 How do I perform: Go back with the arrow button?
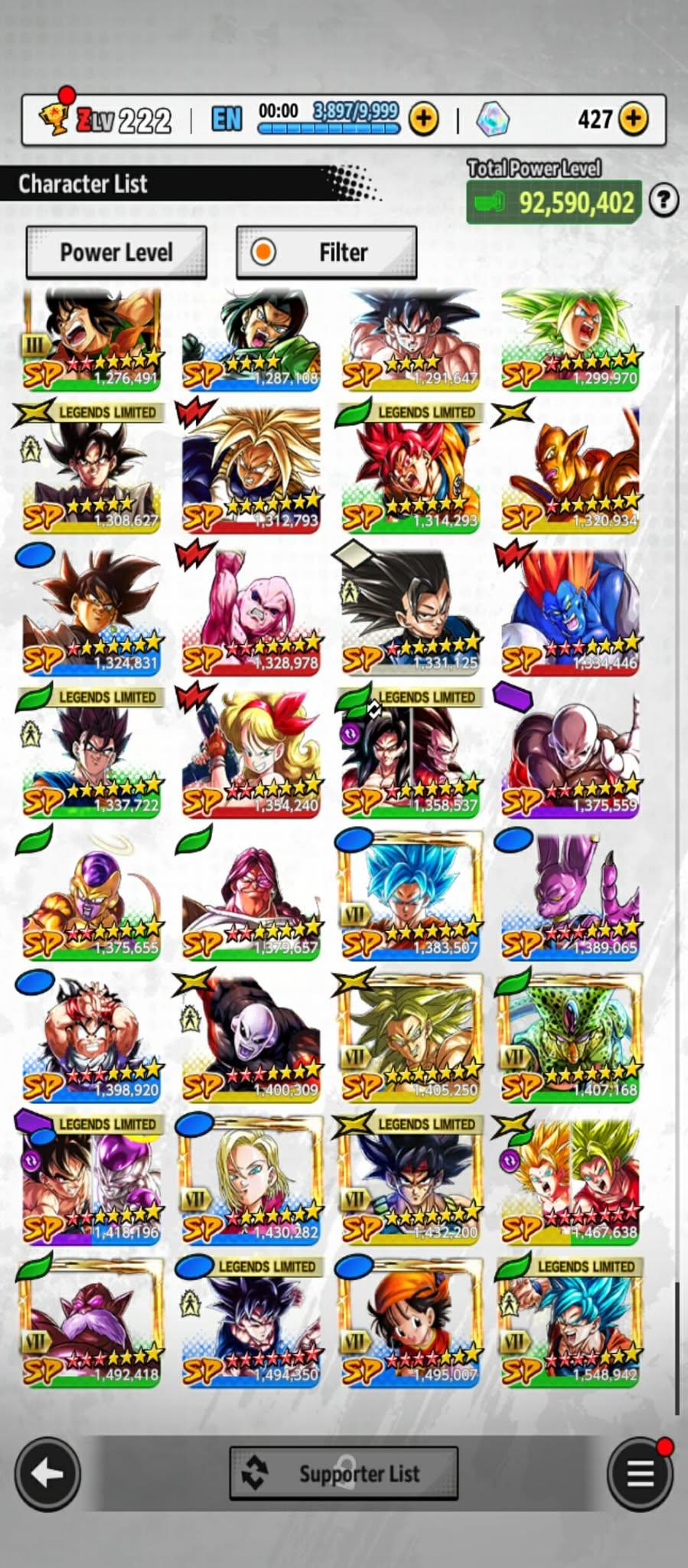[47, 1473]
